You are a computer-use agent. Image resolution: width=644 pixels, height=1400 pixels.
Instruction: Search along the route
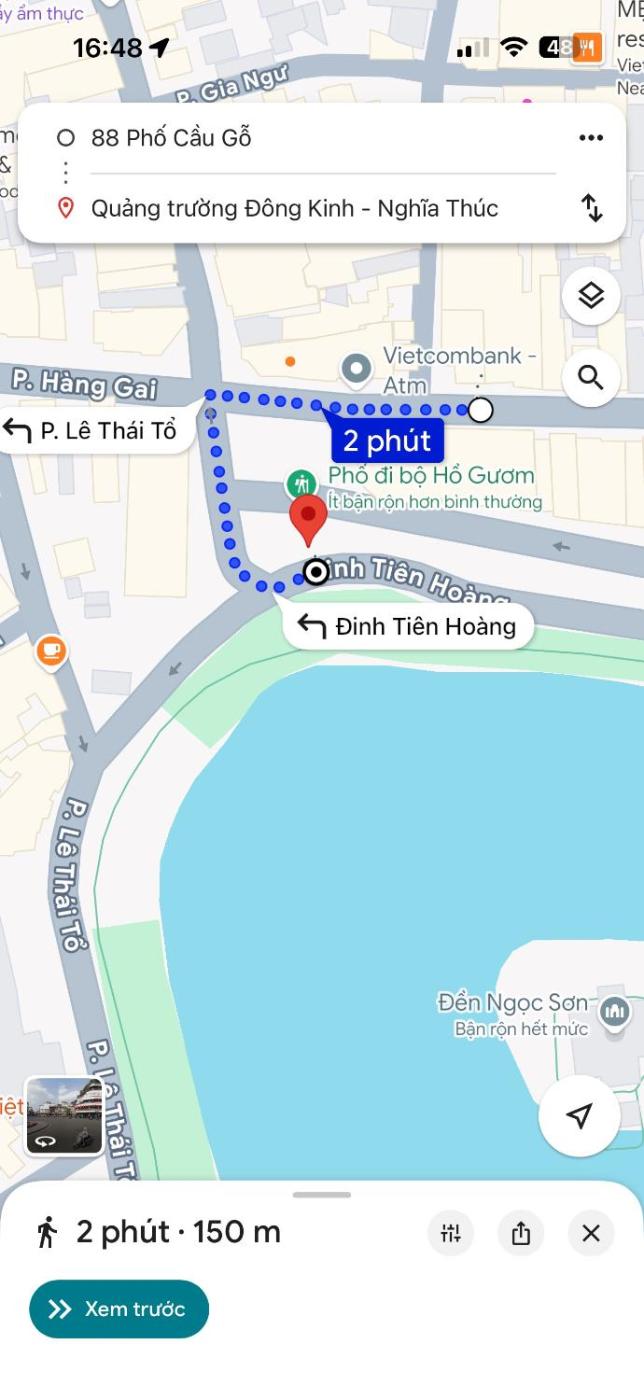591,378
